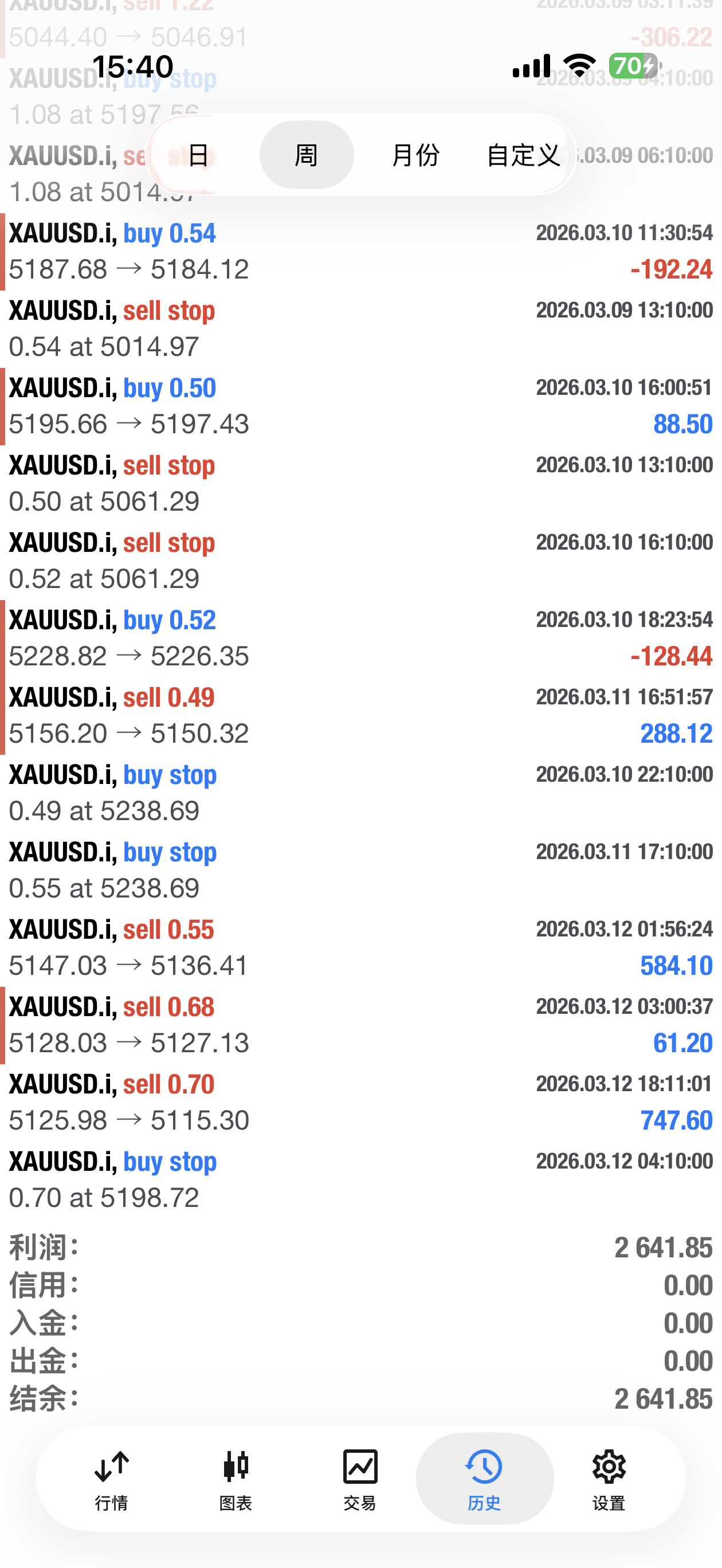This screenshot has height=1568, width=722.
Task: Open the buy stop 0.55 at 5238.69 order
Action: (x=361, y=870)
